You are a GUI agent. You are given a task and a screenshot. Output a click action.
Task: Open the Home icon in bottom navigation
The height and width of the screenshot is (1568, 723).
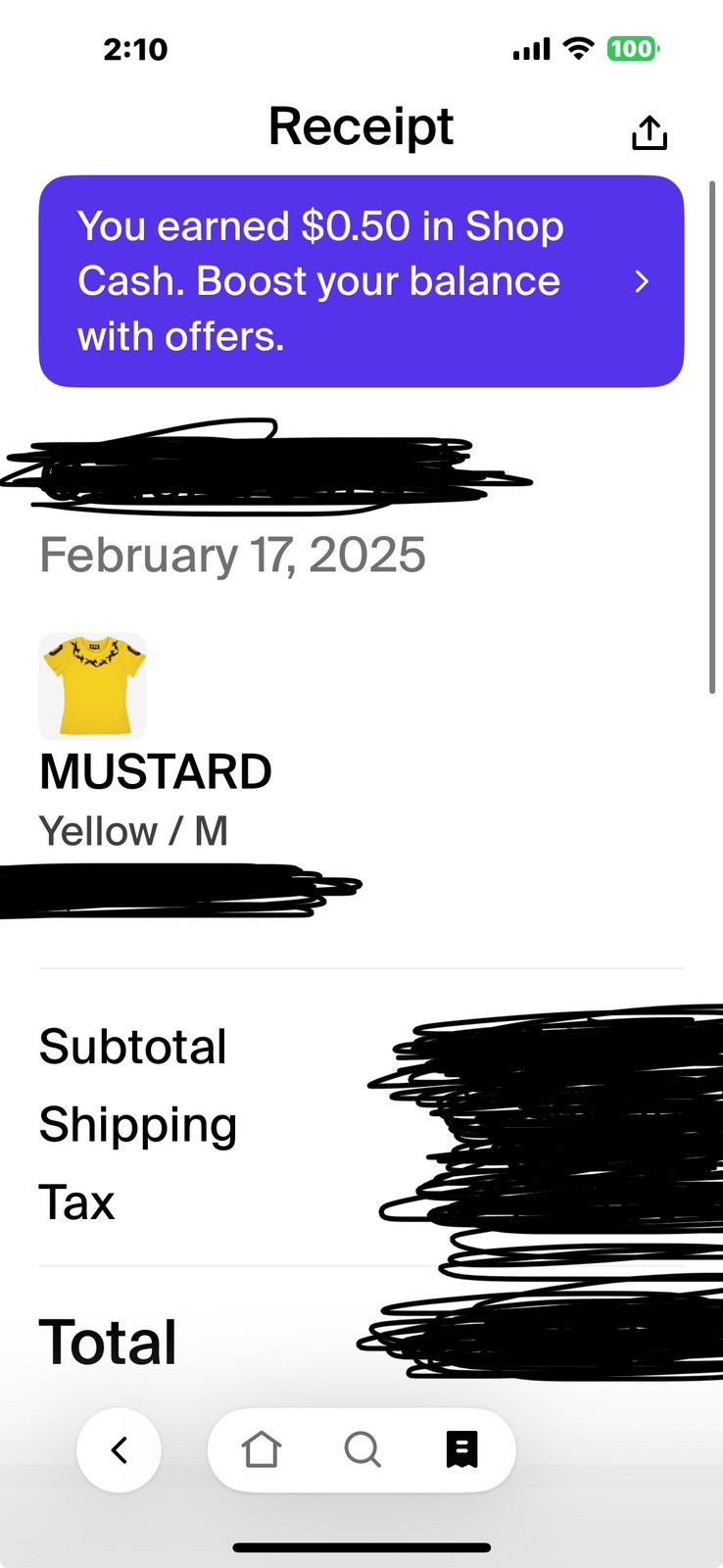click(x=263, y=1448)
